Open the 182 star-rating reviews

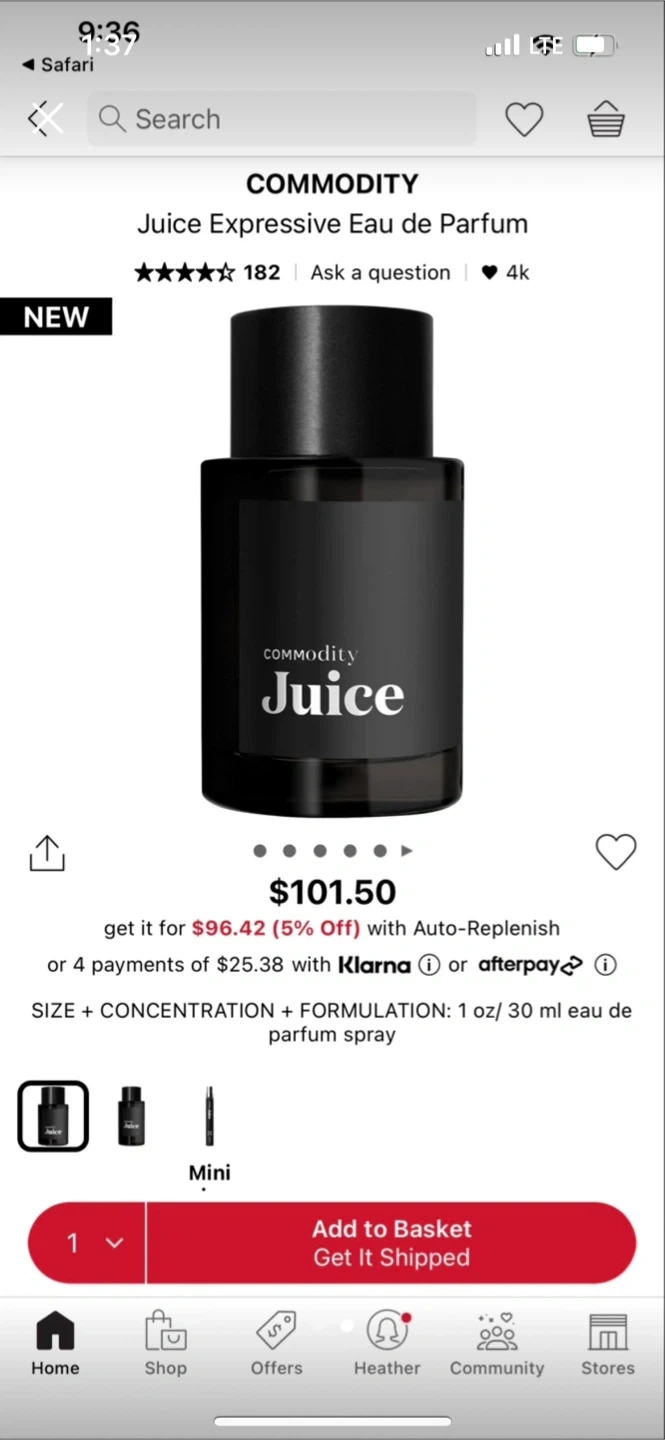pyautogui.click(x=207, y=272)
